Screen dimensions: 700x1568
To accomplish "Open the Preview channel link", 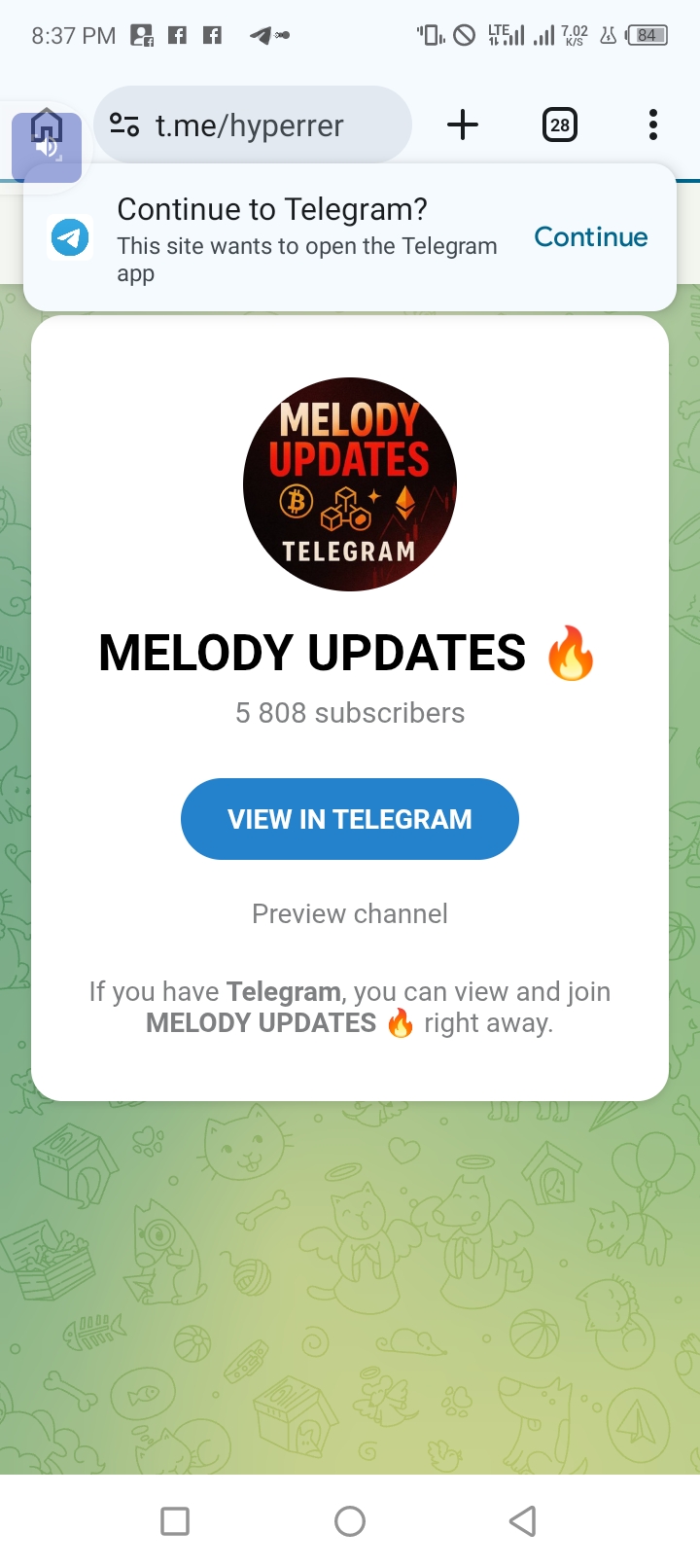I will [350, 913].
